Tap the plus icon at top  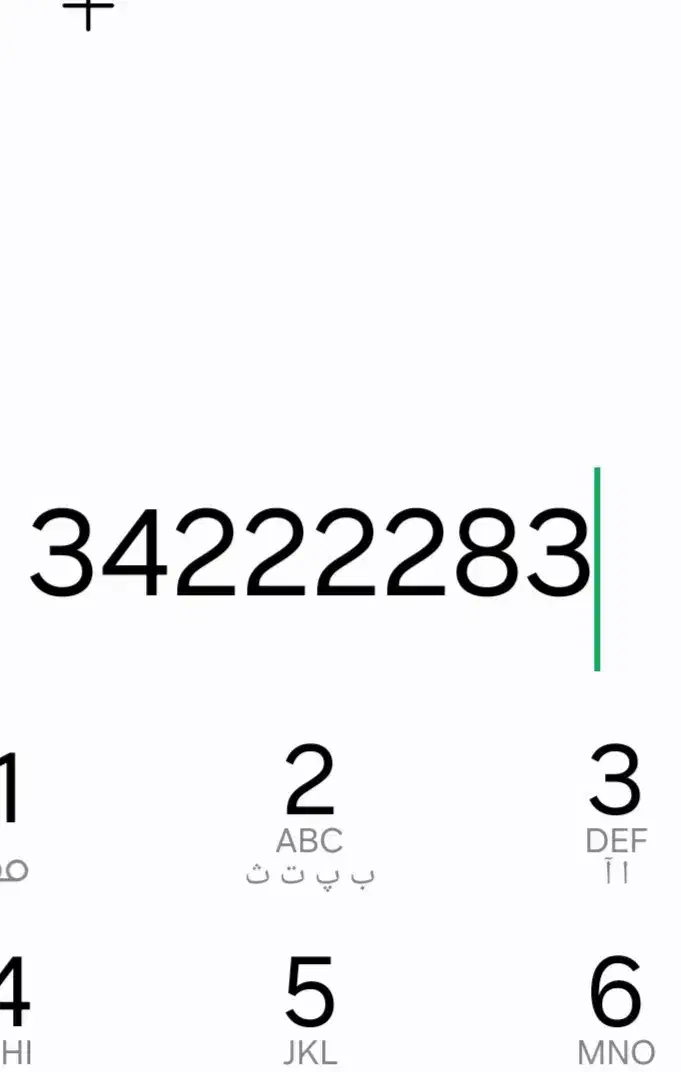click(x=88, y=14)
